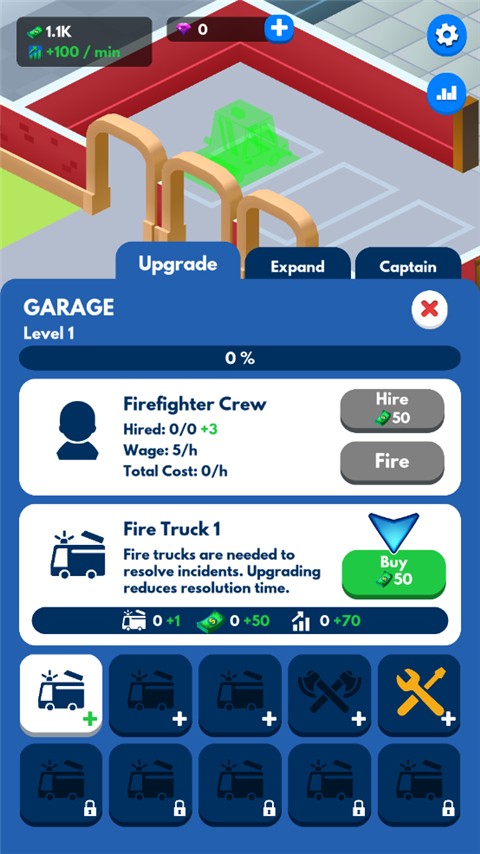Select the highlighted first fire truck slot
Viewport: 480px width, 854px height.
coord(61,695)
